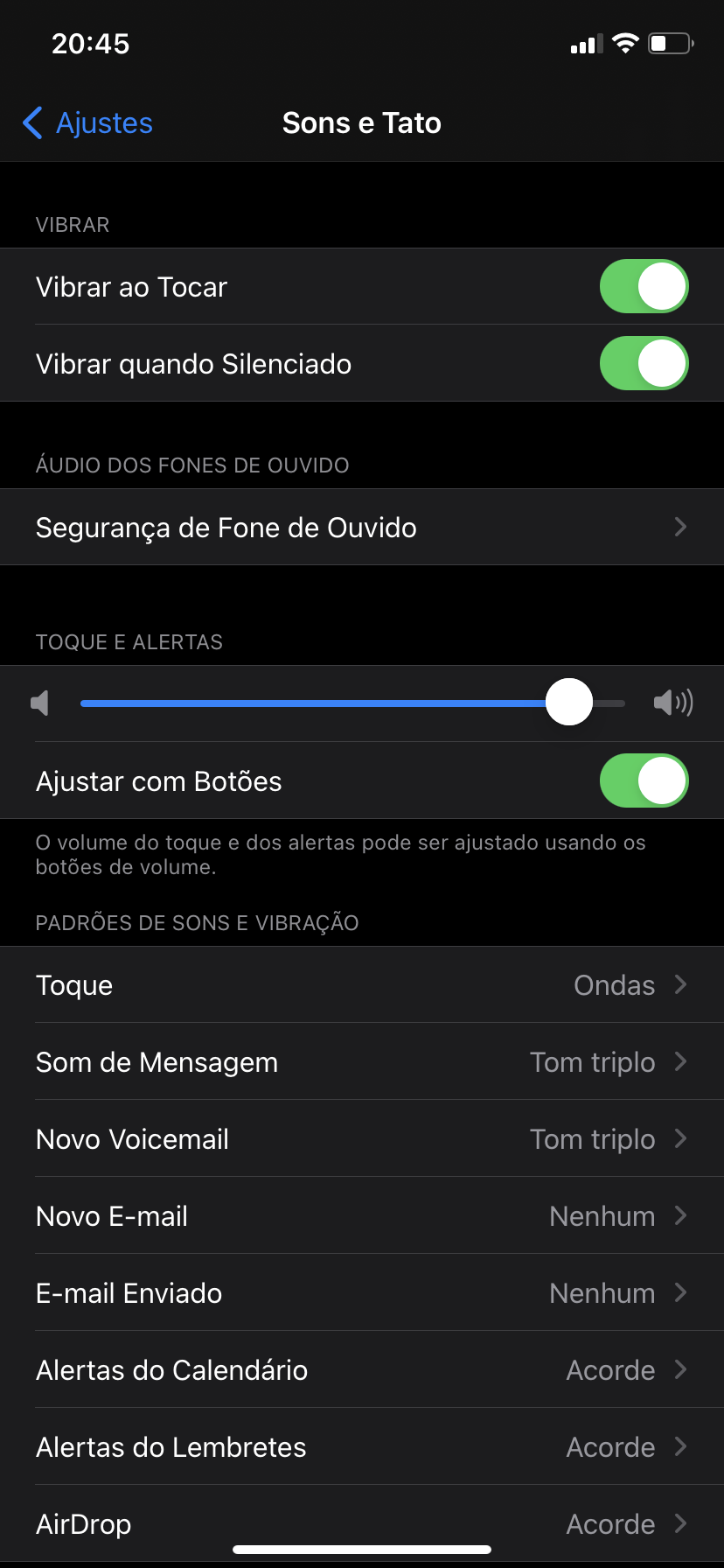The width and height of the screenshot is (724, 1568).
Task: Open E-mail Enviado sound setting
Action: tap(362, 1293)
